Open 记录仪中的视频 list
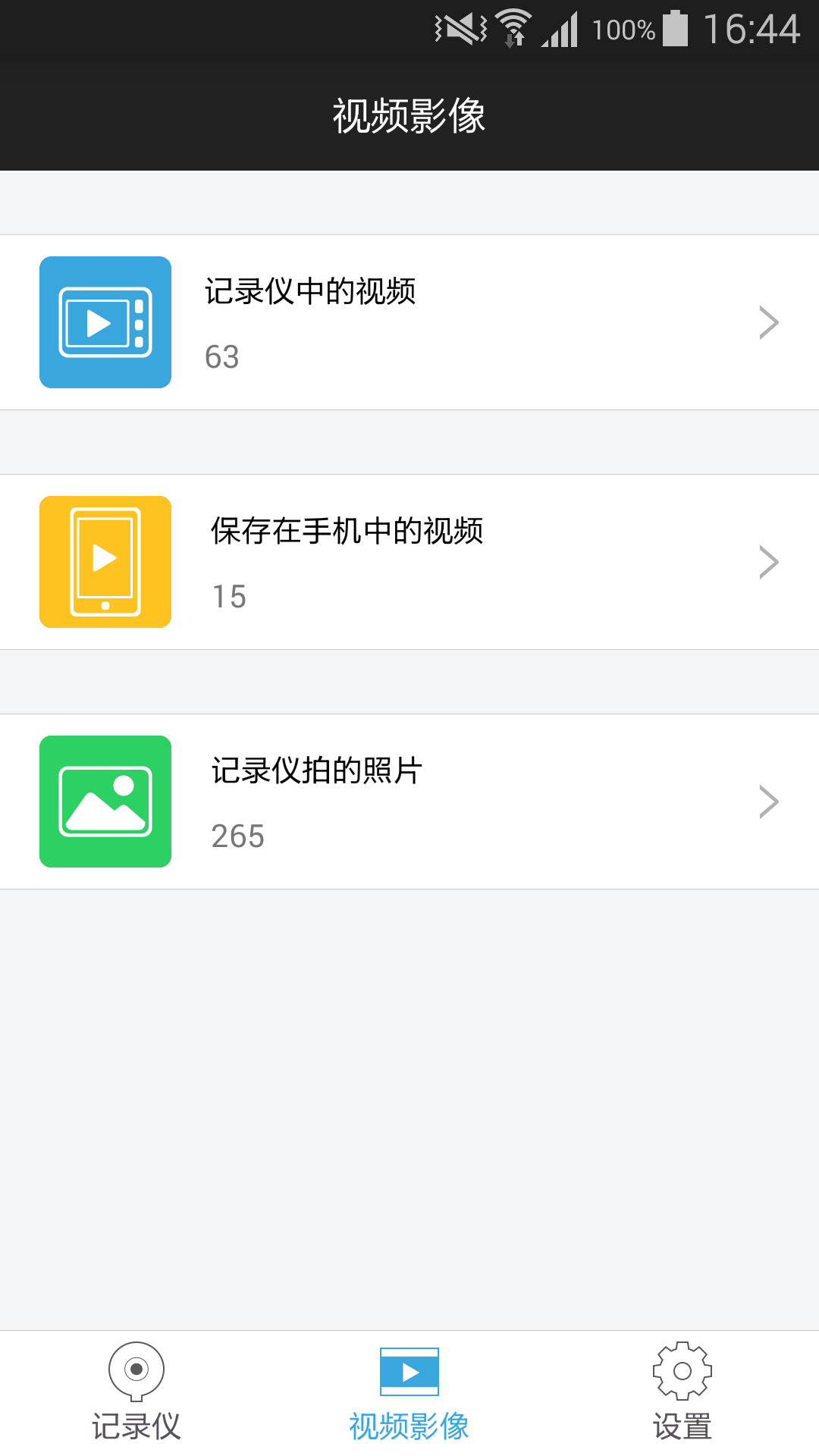The width and height of the screenshot is (819, 1456). [409, 322]
